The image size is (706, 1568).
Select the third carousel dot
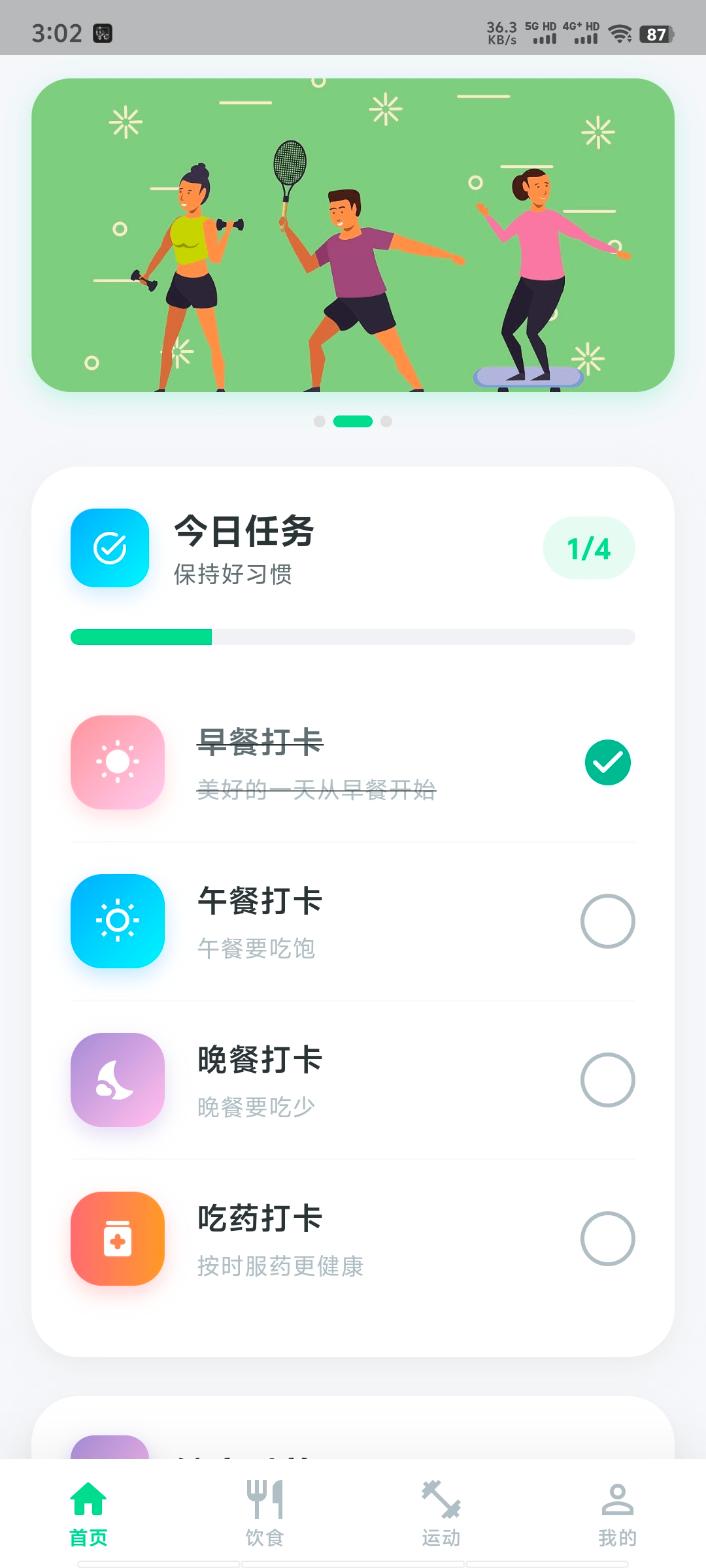[x=386, y=421]
